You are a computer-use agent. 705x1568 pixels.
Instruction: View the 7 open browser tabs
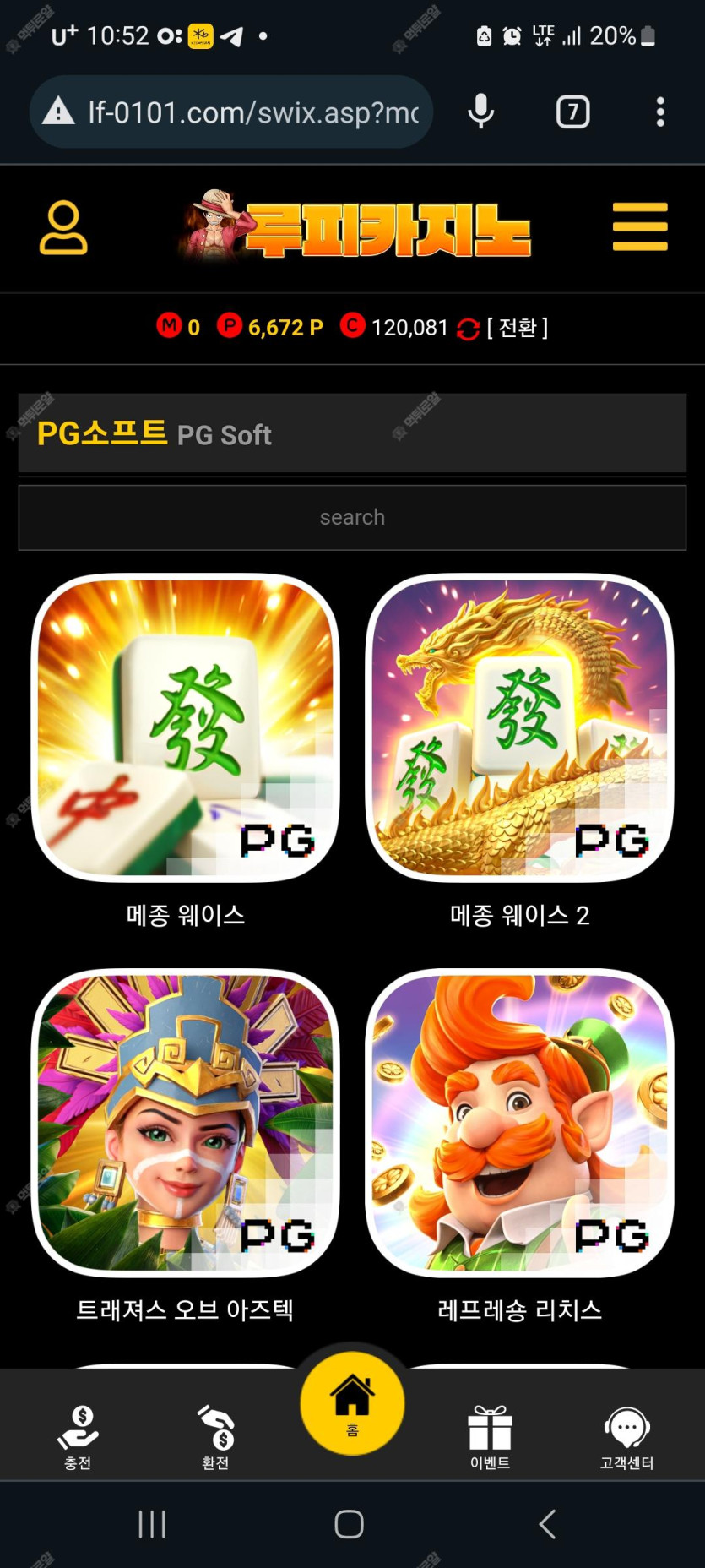(572, 112)
